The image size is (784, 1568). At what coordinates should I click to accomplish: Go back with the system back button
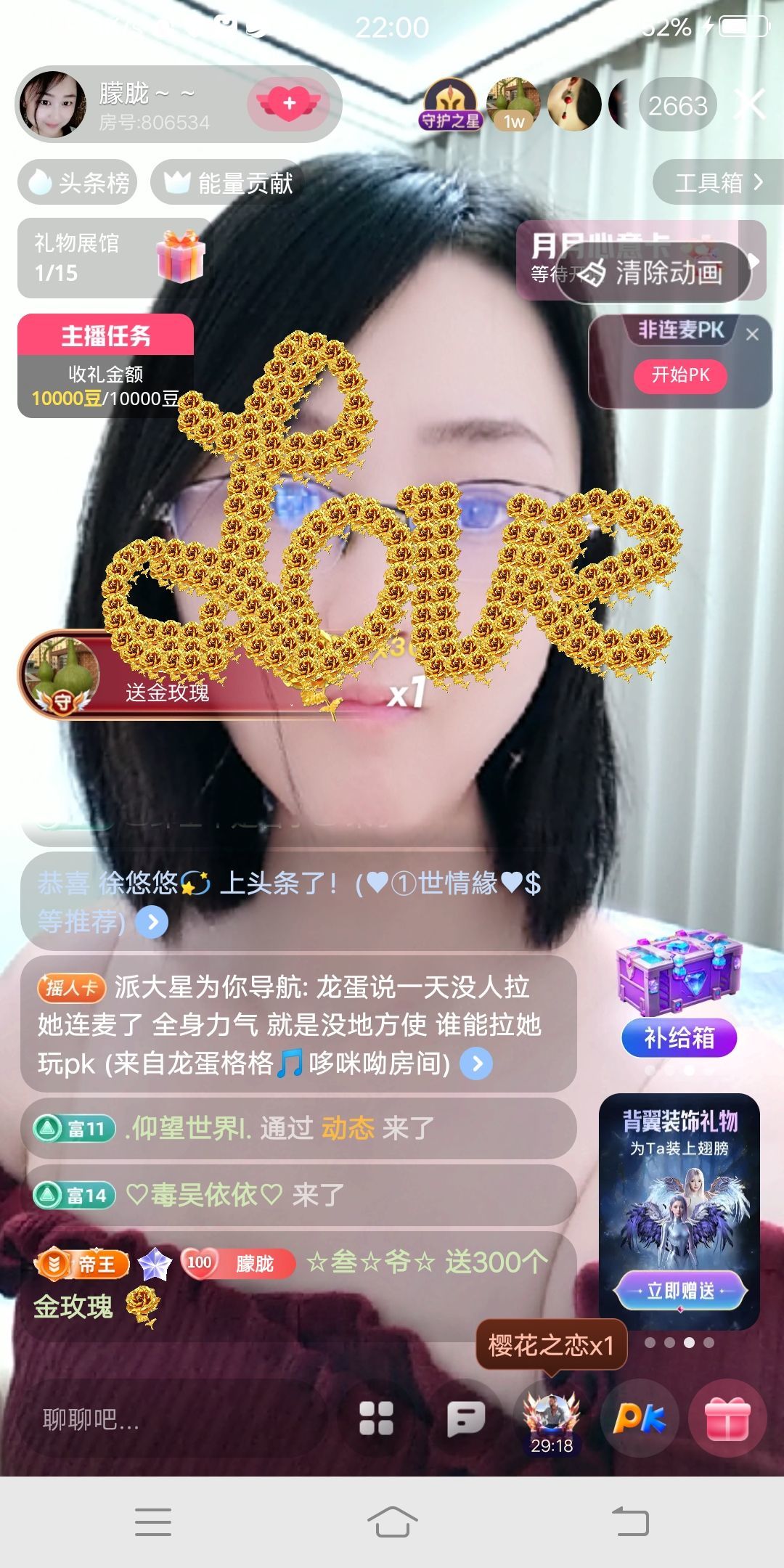pyautogui.click(x=630, y=1522)
